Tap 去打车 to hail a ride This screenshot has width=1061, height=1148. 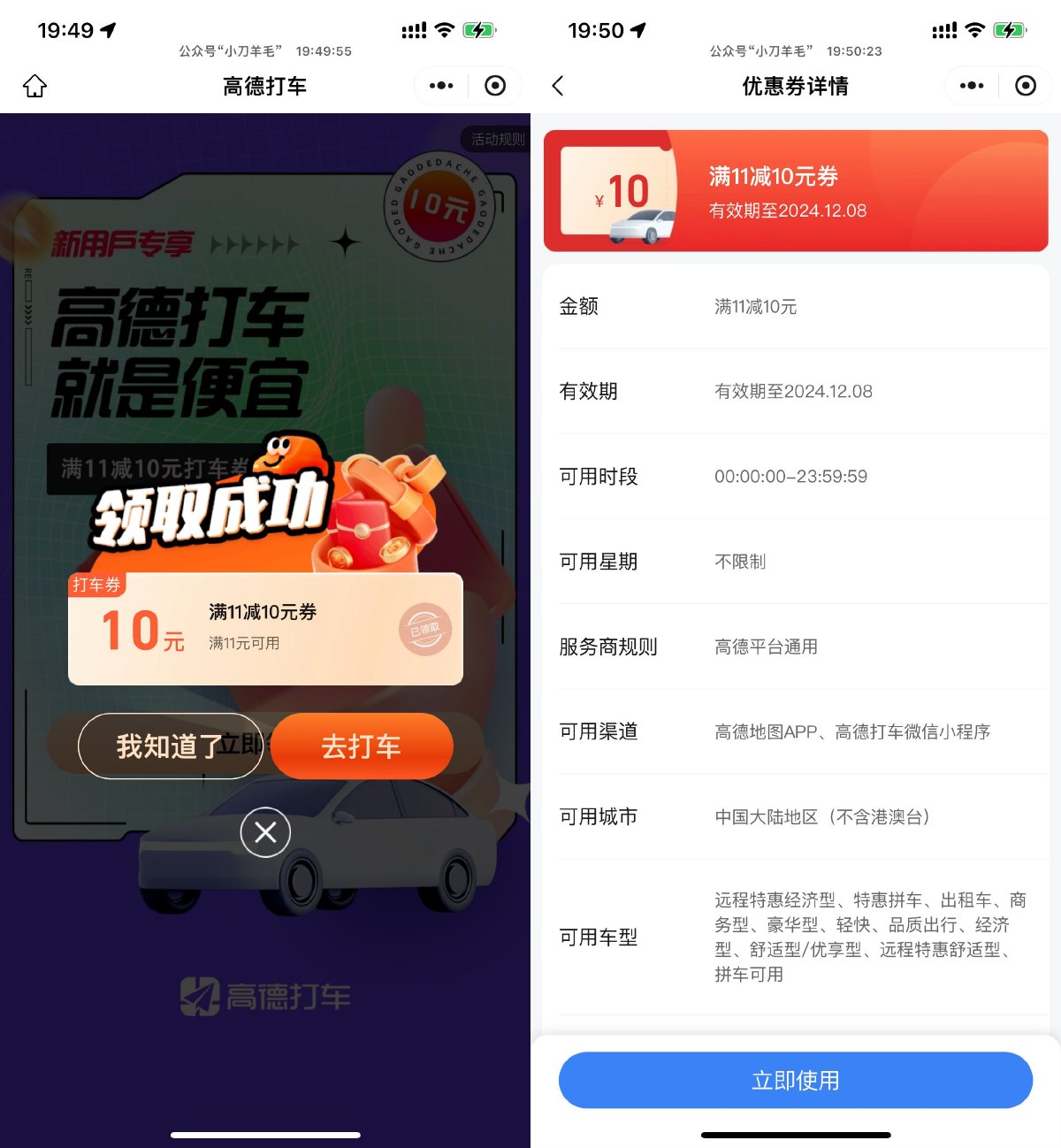point(362,746)
